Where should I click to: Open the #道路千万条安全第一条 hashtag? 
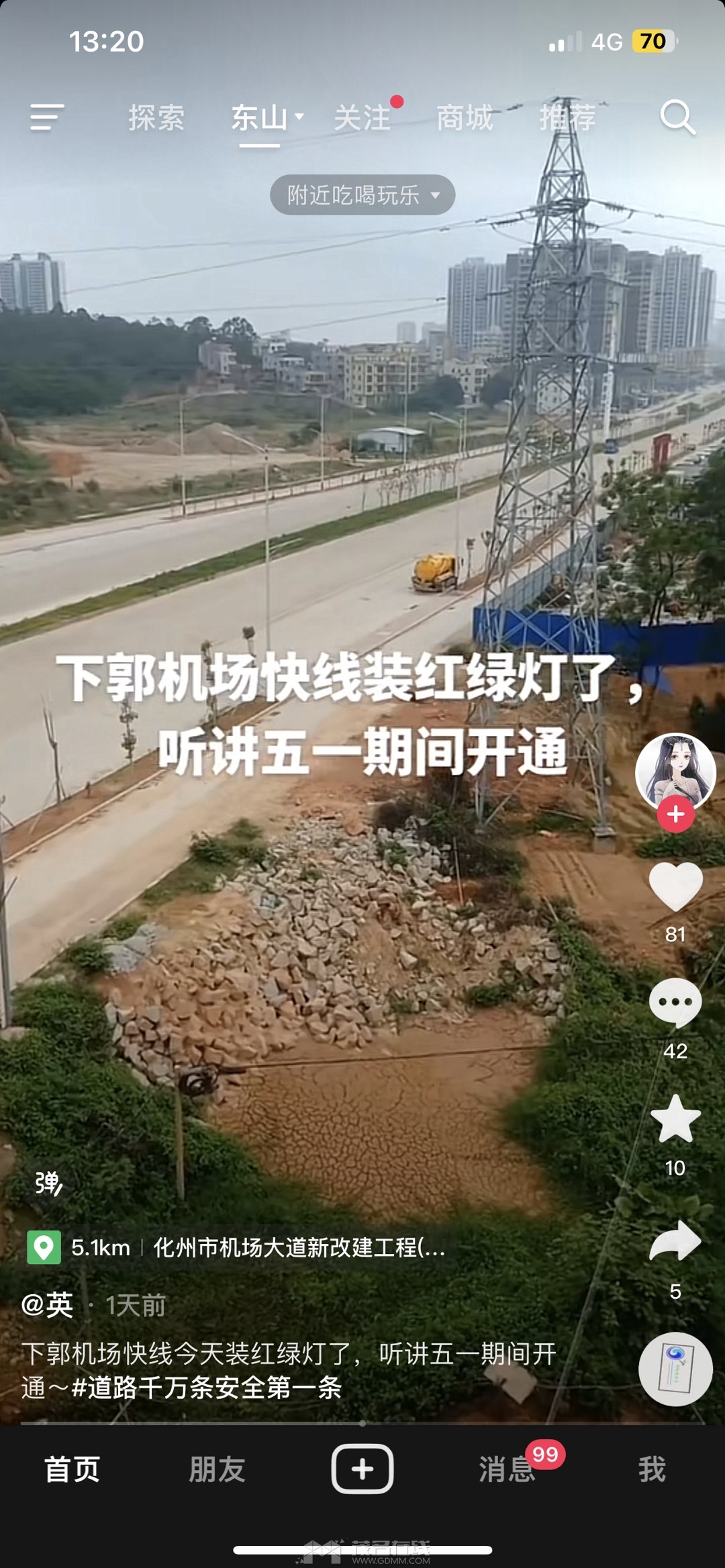(x=207, y=1388)
